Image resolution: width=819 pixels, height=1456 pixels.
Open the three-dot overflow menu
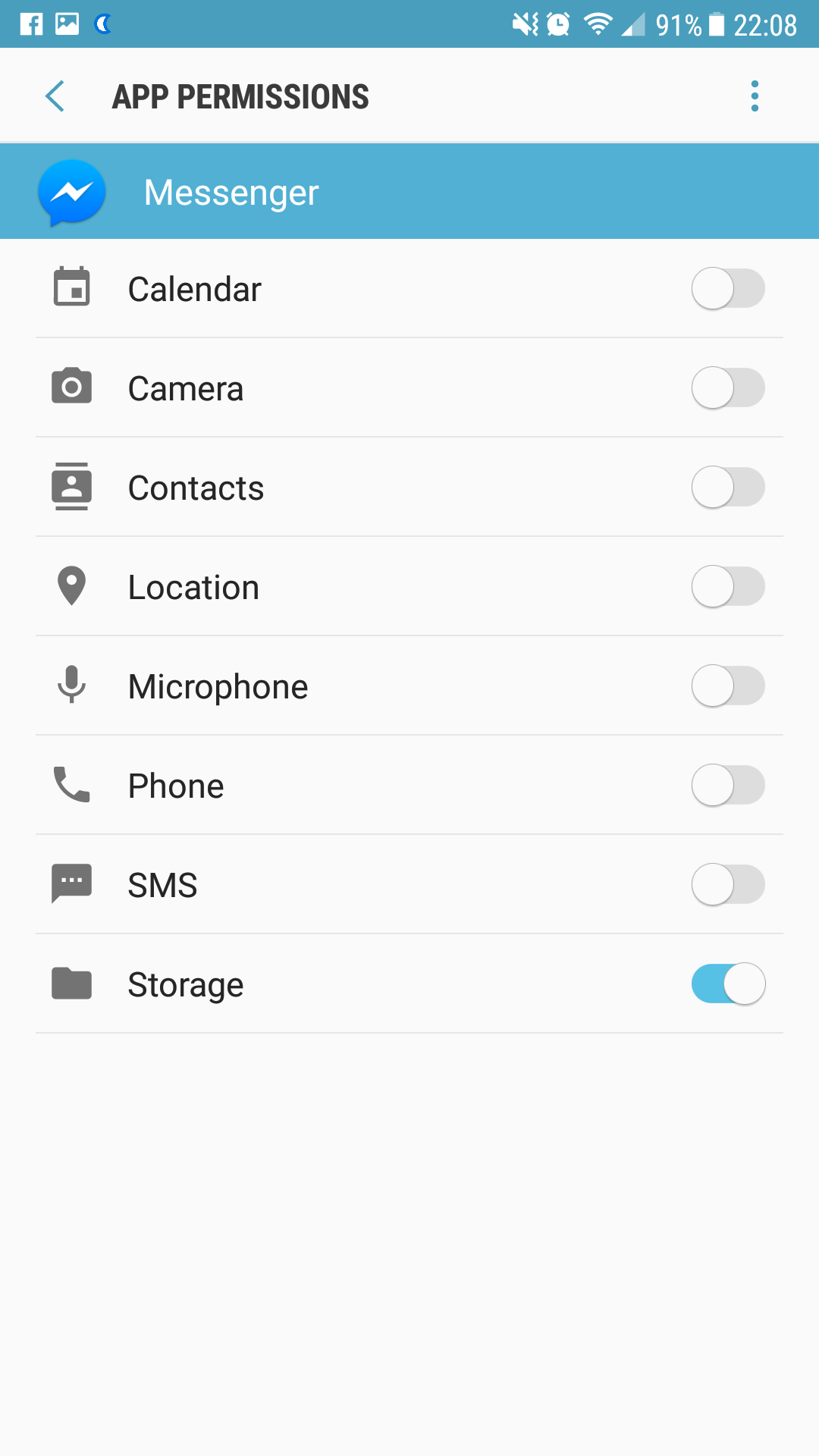(x=755, y=96)
